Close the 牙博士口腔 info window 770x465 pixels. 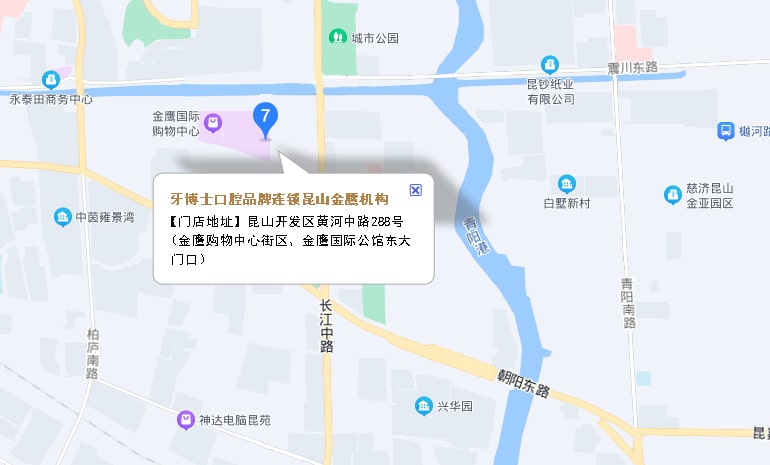(x=416, y=190)
